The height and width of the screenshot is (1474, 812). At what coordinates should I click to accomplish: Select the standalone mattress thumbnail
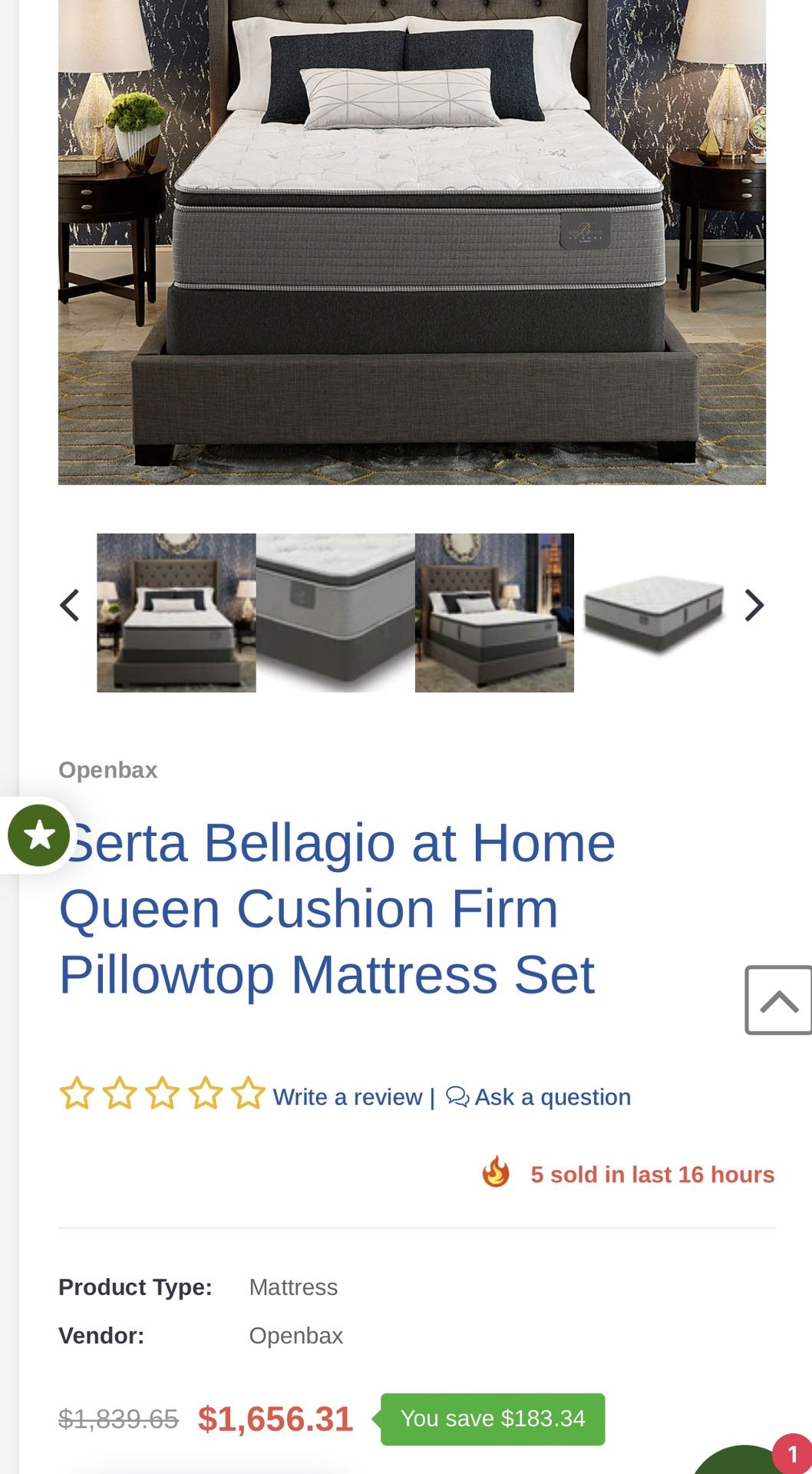[653, 613]
